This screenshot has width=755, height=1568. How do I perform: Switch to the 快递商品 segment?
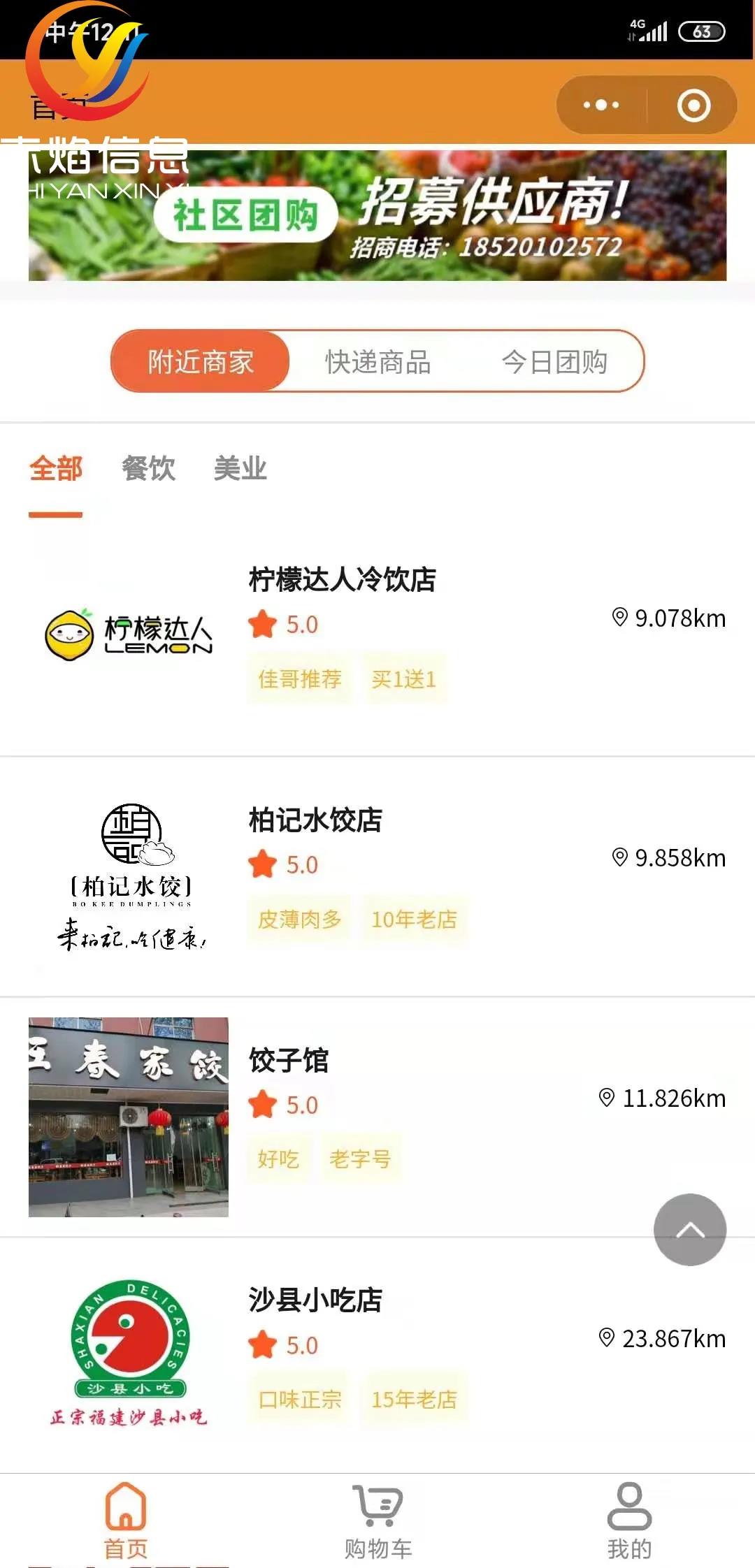377,361
